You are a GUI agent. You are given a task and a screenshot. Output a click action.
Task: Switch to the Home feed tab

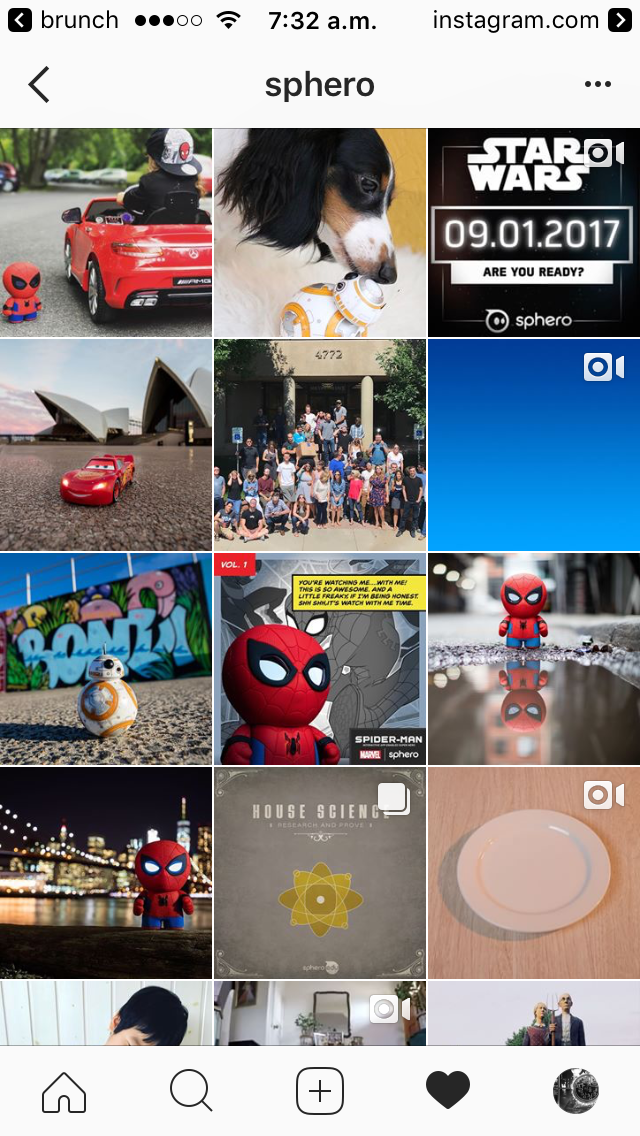click(64, 1090)
